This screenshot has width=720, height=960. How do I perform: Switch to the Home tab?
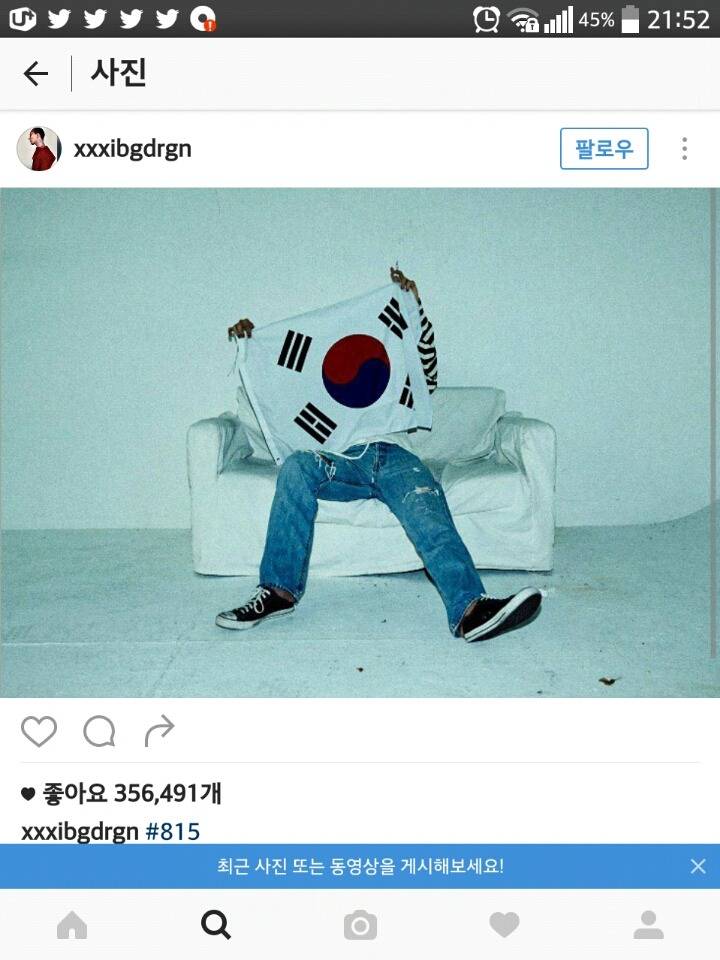(x=72, y=925)
